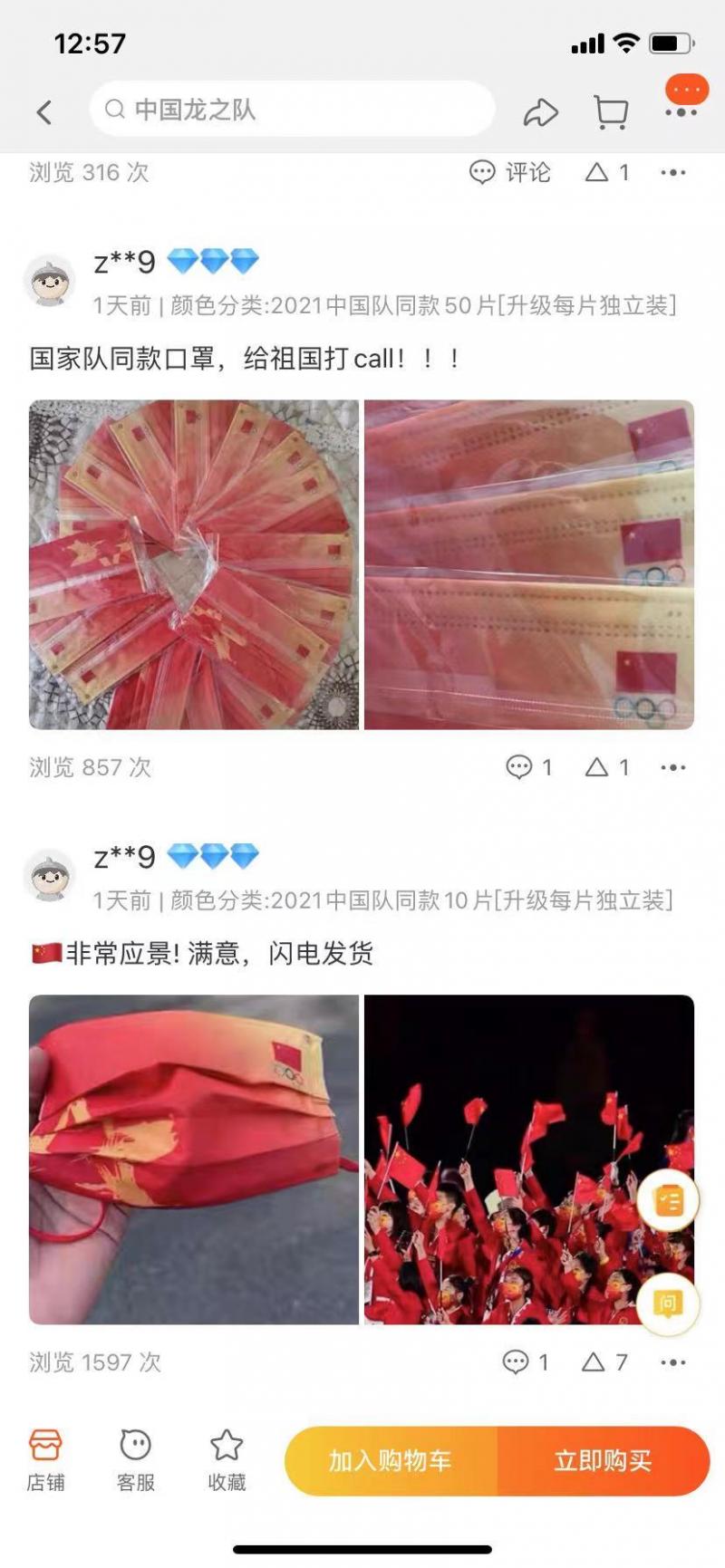This screenshot has height=1568, width=725.
Task: Add item to 收藏 favorites
Action: pos(227,1460)
